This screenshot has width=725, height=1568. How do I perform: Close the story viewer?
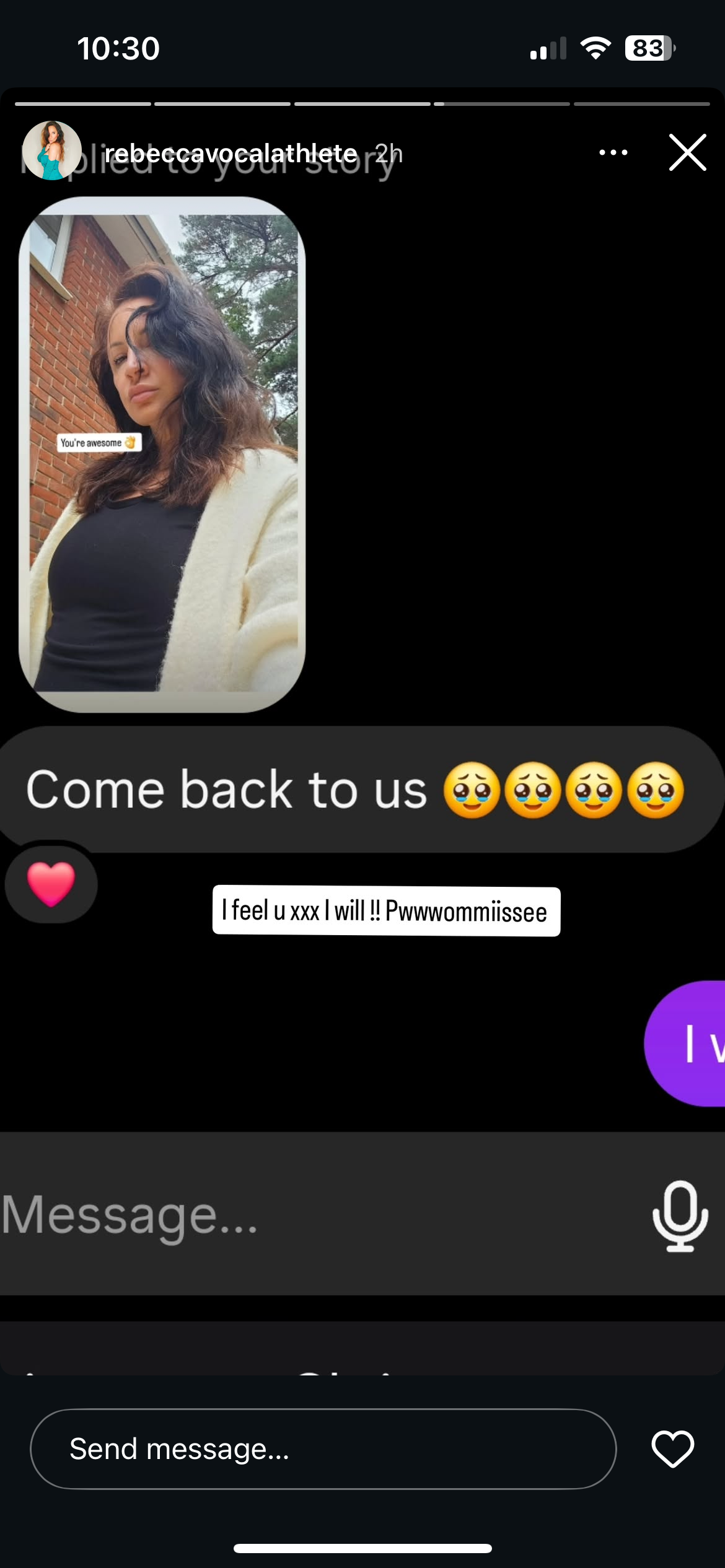click(x=687, y=152)
